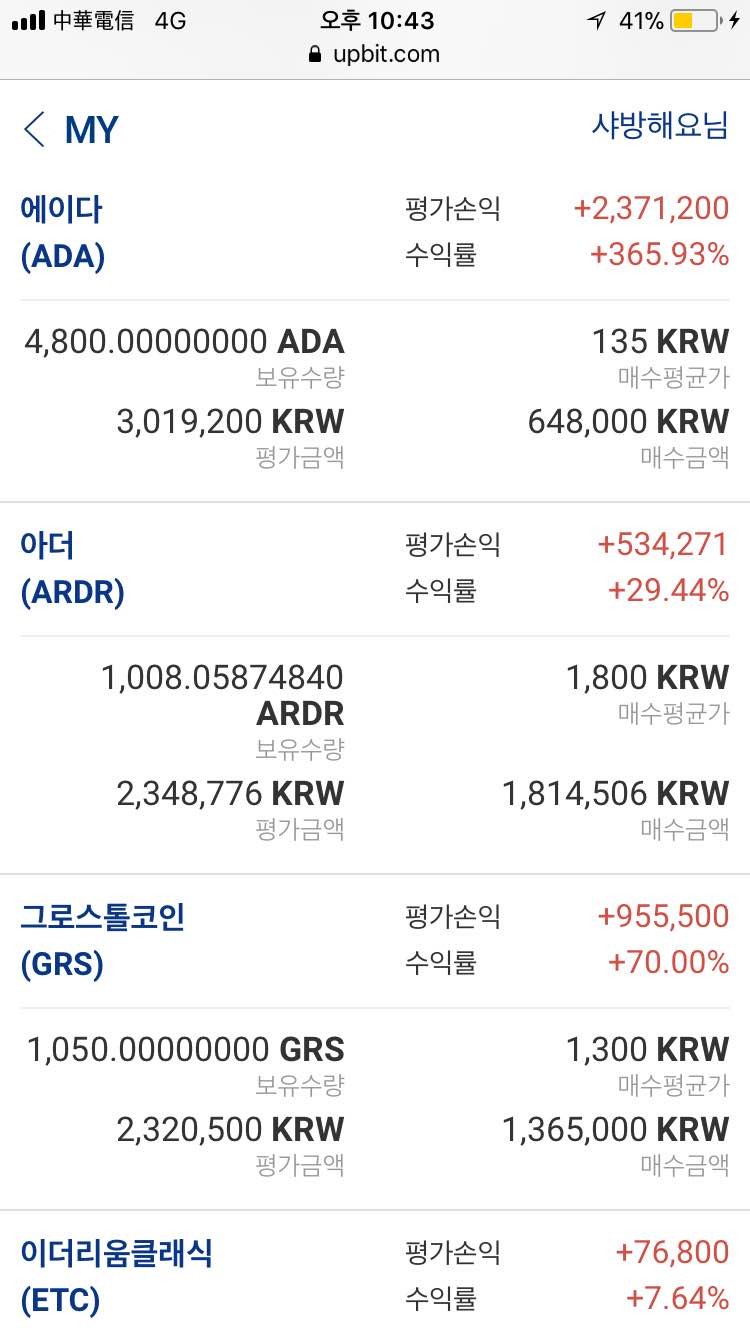750x1334 pixels.
Task: Tap the 오후 10:43 clock in status bar
Action: [375, 20]
